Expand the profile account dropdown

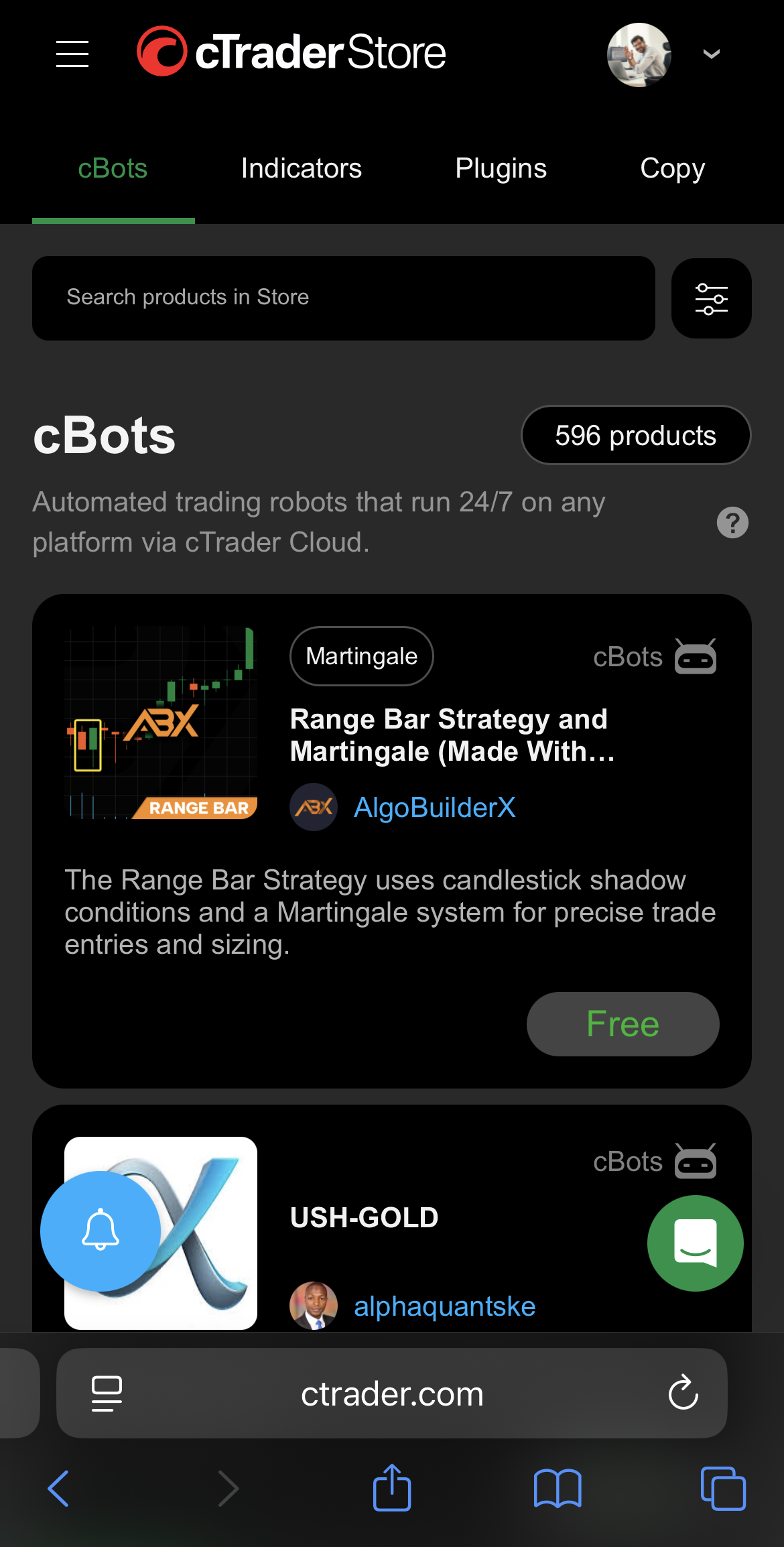click(x=711, y=54)
